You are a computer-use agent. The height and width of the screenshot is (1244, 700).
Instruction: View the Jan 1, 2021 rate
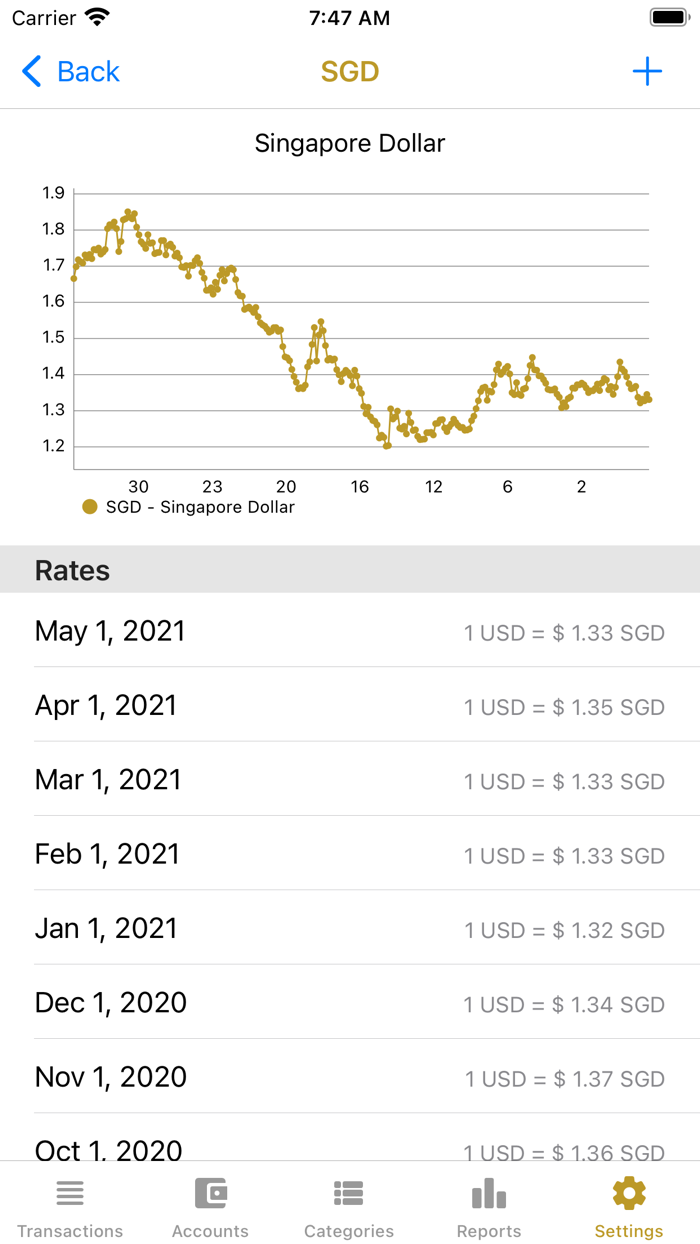350,928
